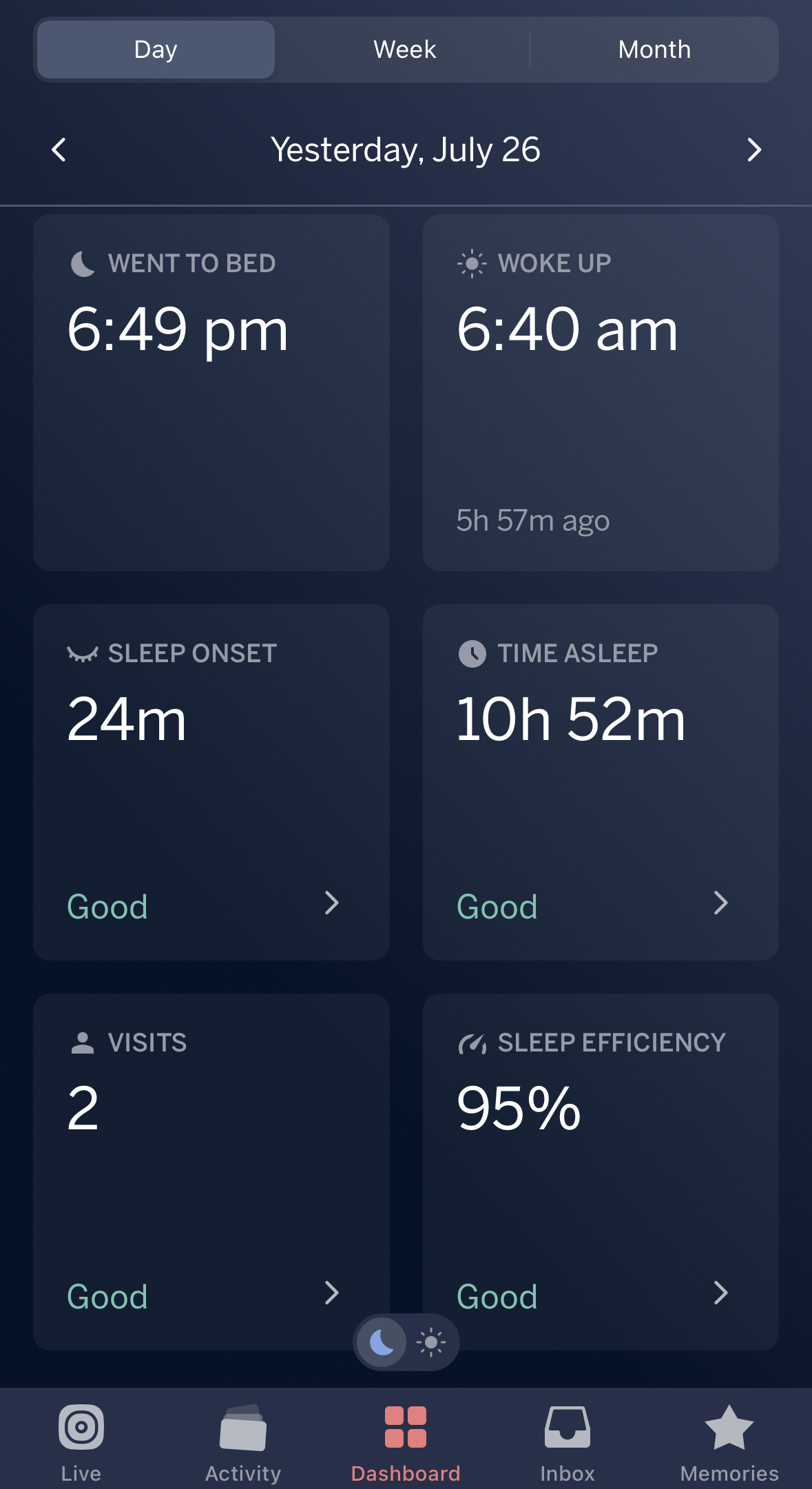Open the Memories star section
The height and width of the screenshot is (1489, 812).
click(729, 1440)
